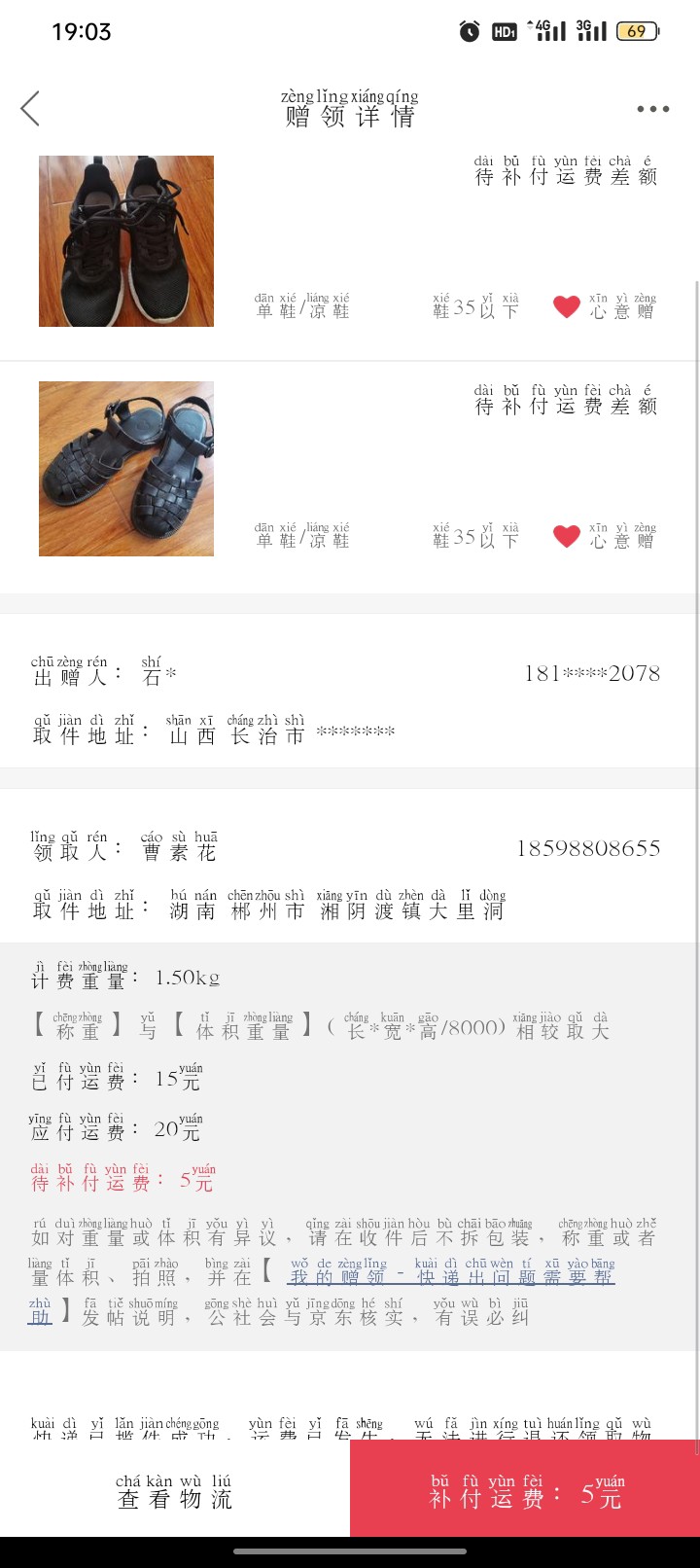Open the black sneakers item photo
Screen dimensions: 700x1568
(126, 241)
